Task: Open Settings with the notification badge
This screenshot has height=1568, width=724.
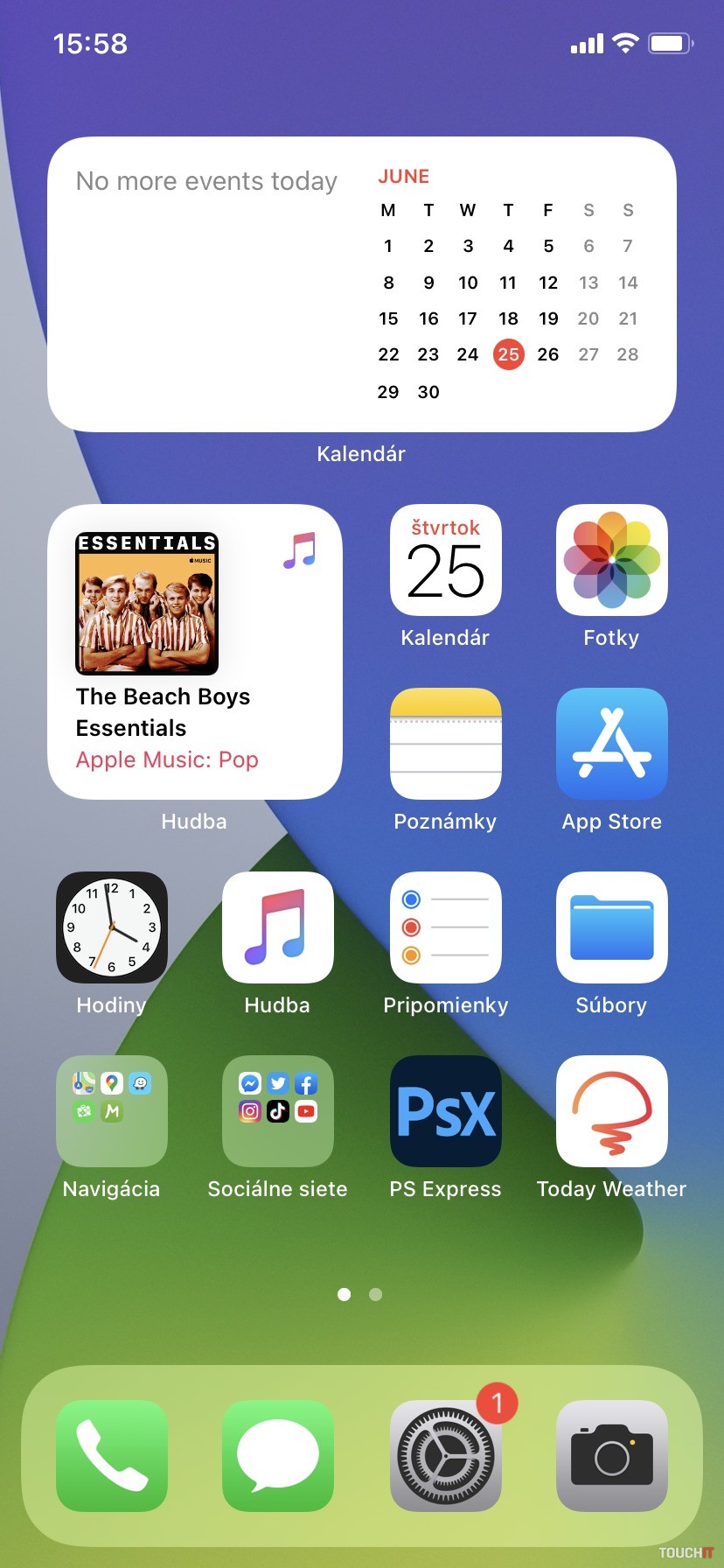Action: (445, 1456)
